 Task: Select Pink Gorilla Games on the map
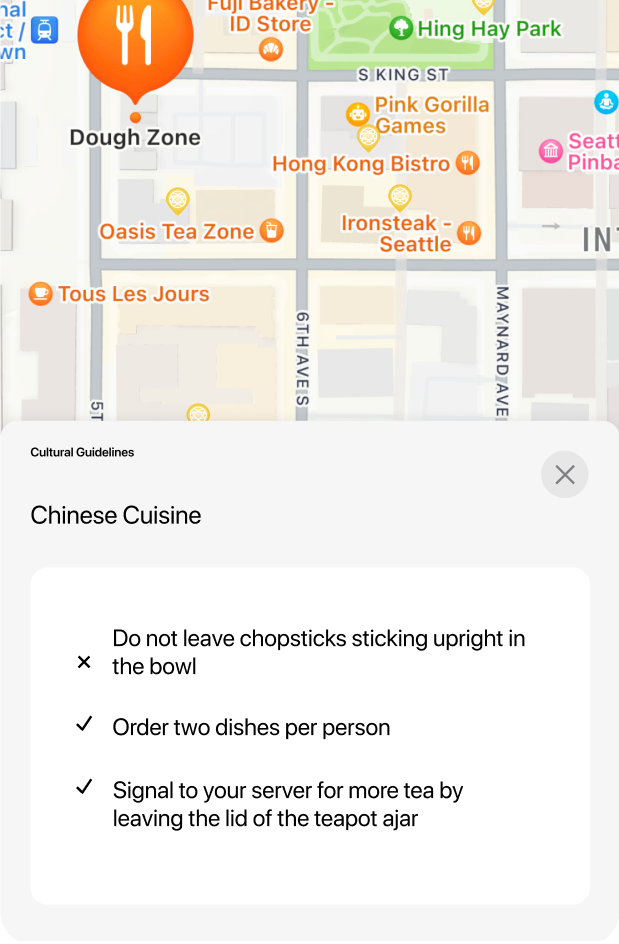[358, 114]
